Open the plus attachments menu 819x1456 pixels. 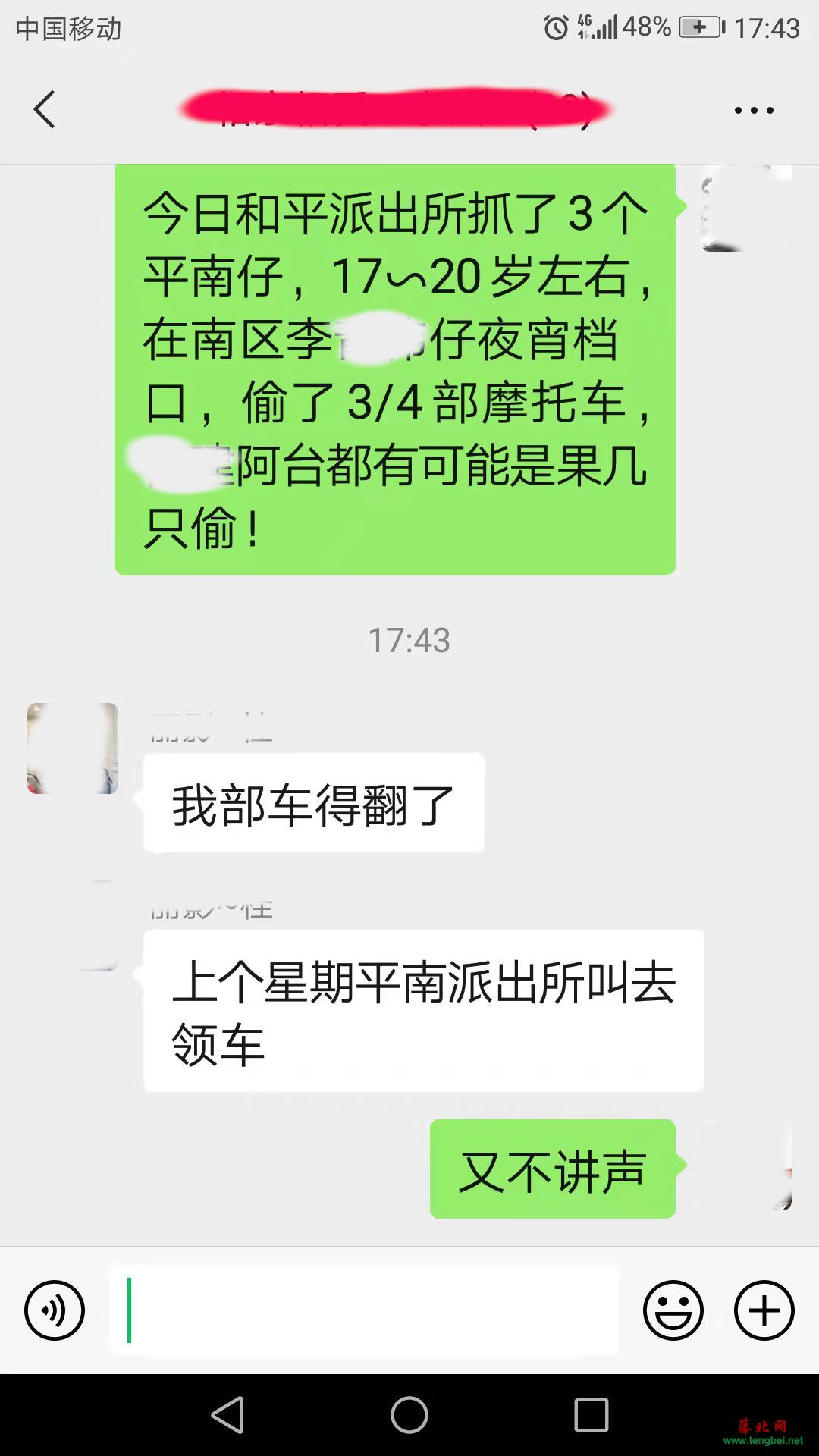[764, 1310]
